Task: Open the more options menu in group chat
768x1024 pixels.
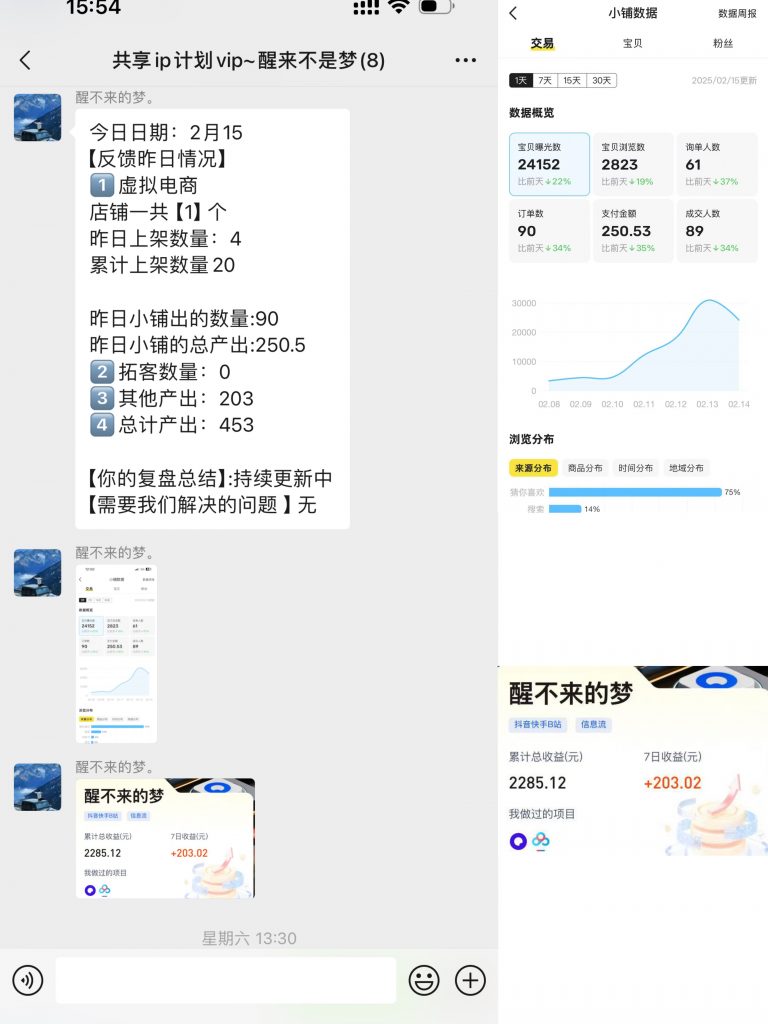Action: (465, 60)
